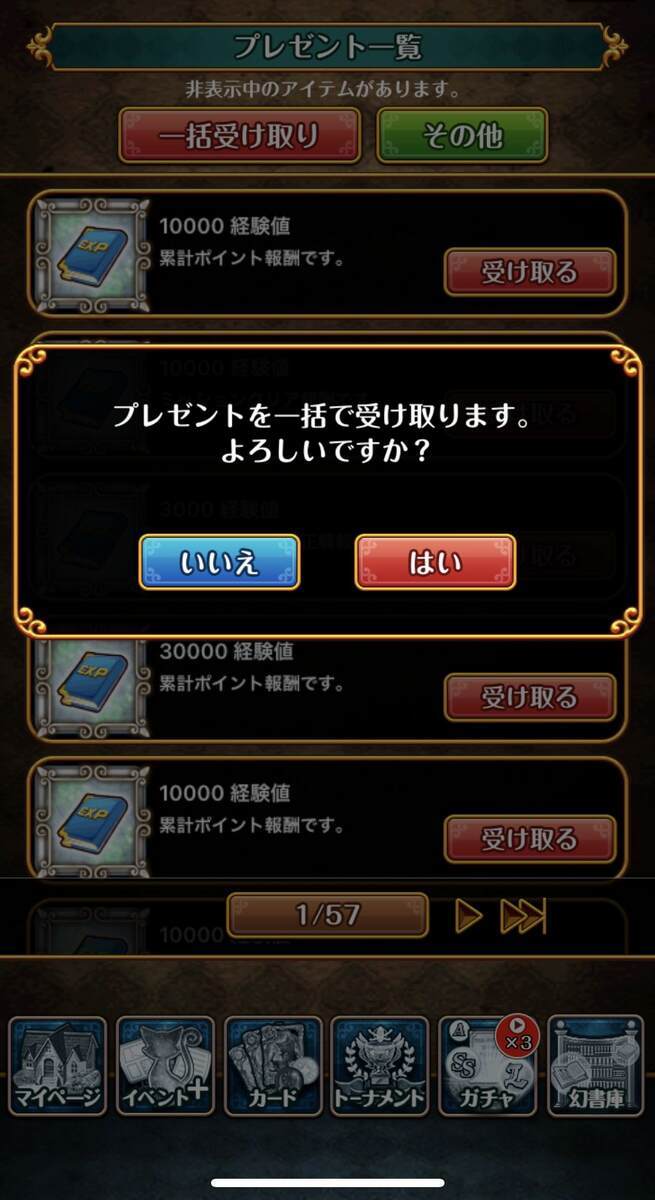The image size is (655, 1200).
Task: Open the カード tab
Action: pyautogui.click(x=273, y=1066)
